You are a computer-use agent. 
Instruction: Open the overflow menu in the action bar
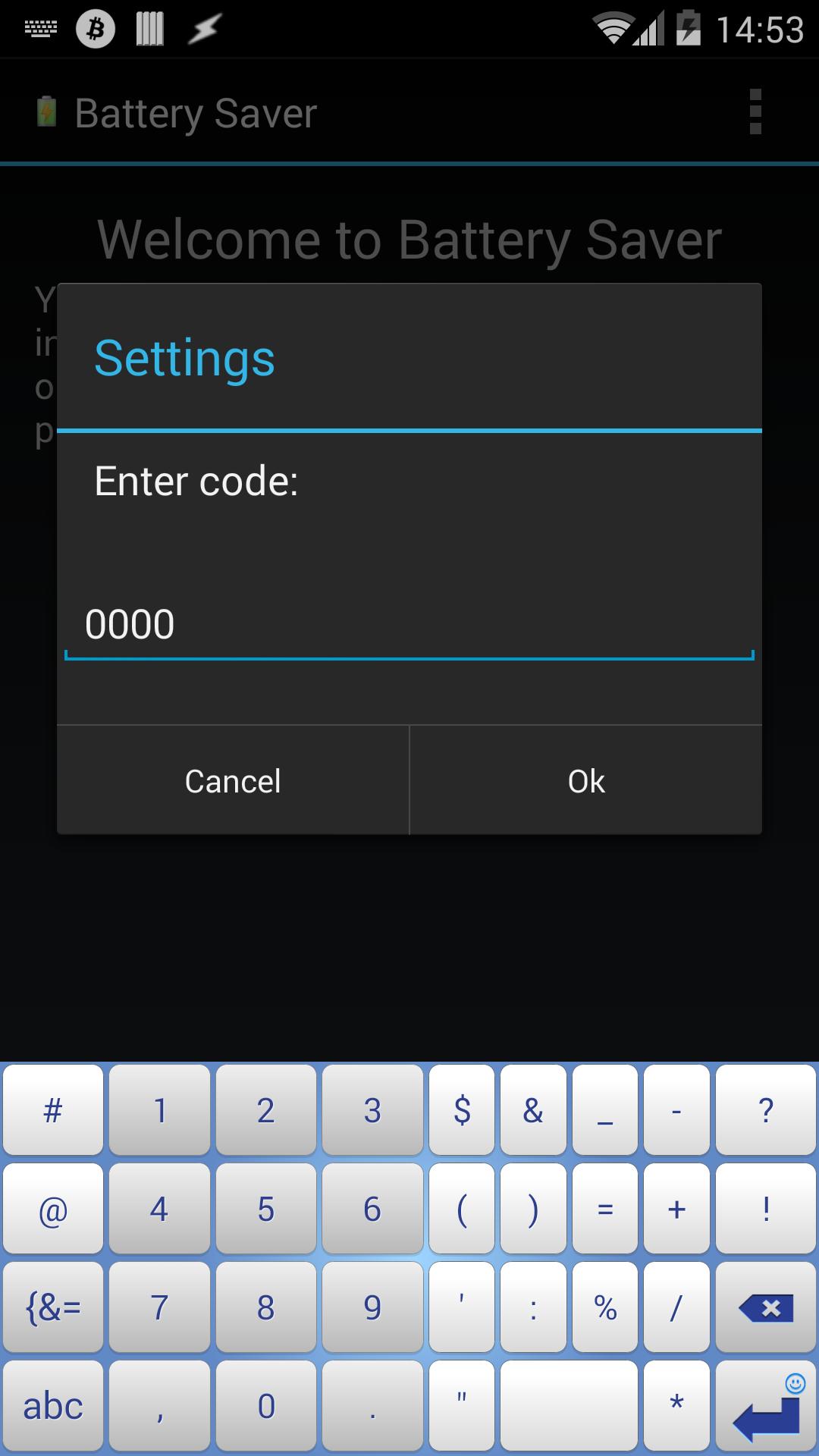pyautogui.click(x=755, y=111)
